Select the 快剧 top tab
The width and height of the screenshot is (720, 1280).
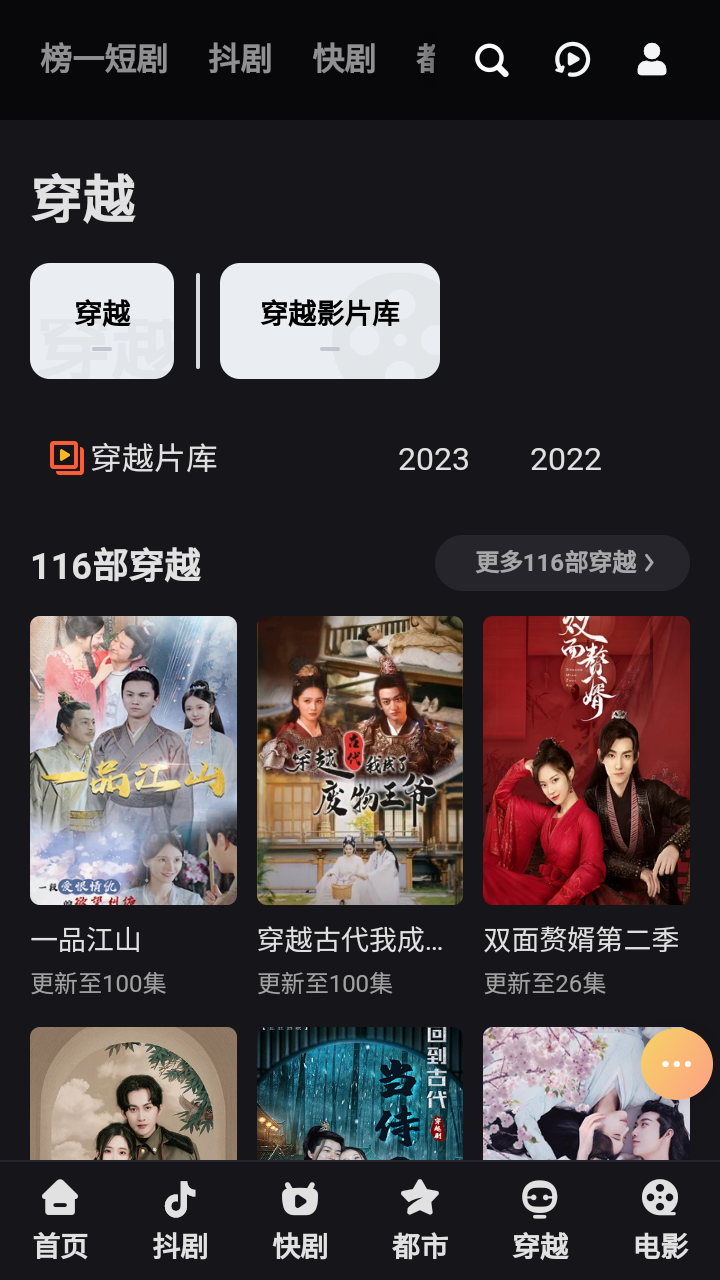[344, 60]
